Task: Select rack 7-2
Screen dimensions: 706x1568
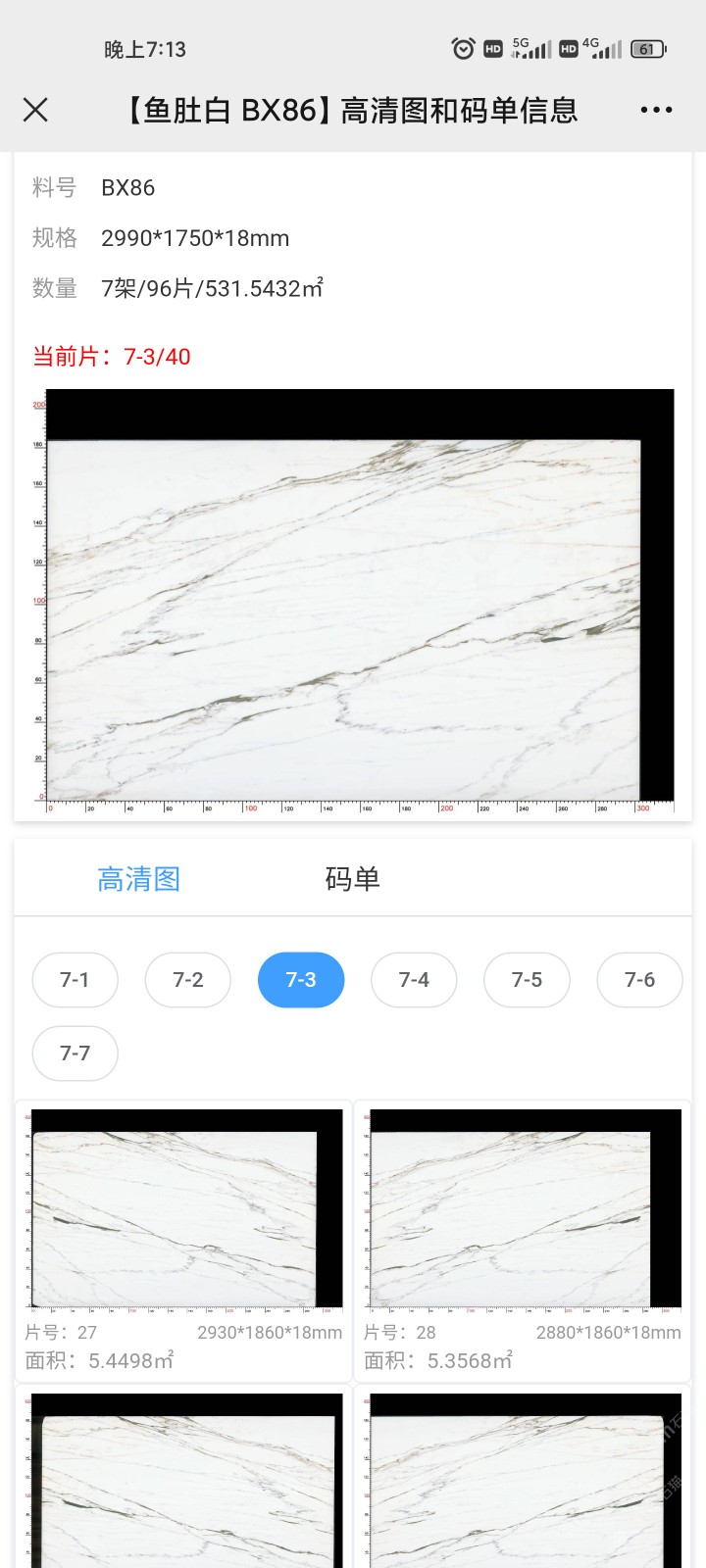Action: pyautogui.click(x=188, y=980)
